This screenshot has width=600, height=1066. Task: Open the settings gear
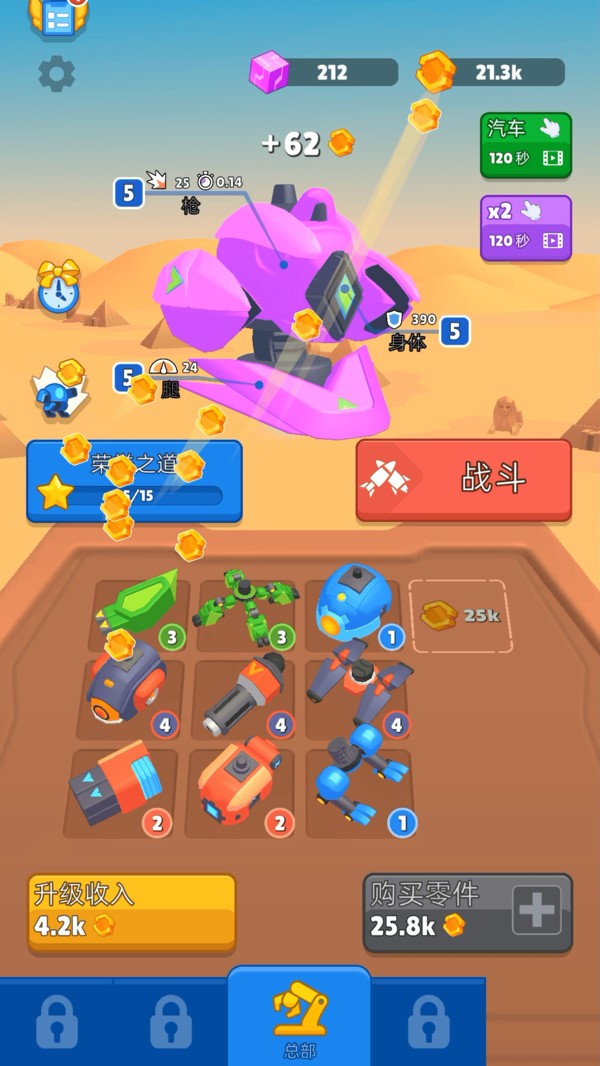(x=56, y=73)
